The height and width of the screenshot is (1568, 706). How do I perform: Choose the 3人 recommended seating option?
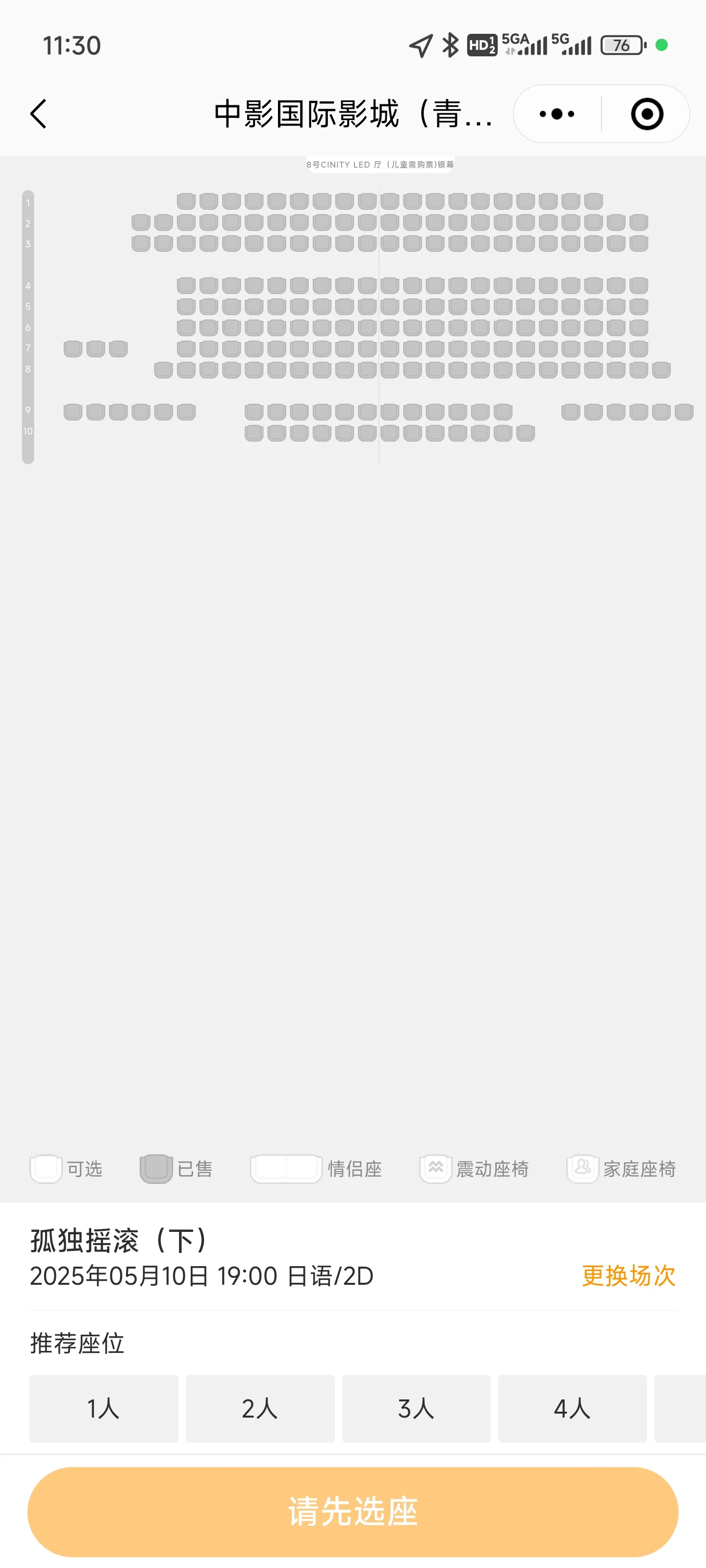click(416, 1408)
